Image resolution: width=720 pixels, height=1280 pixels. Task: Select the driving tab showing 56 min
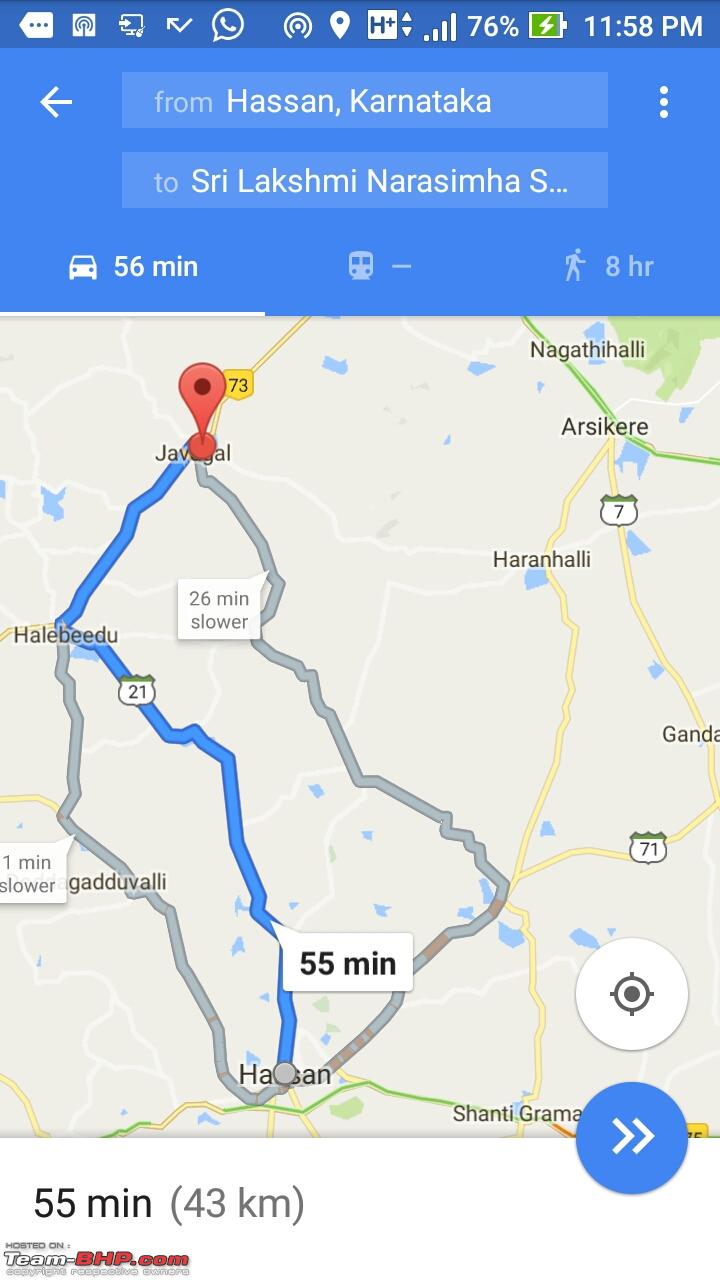pos(132,267)
